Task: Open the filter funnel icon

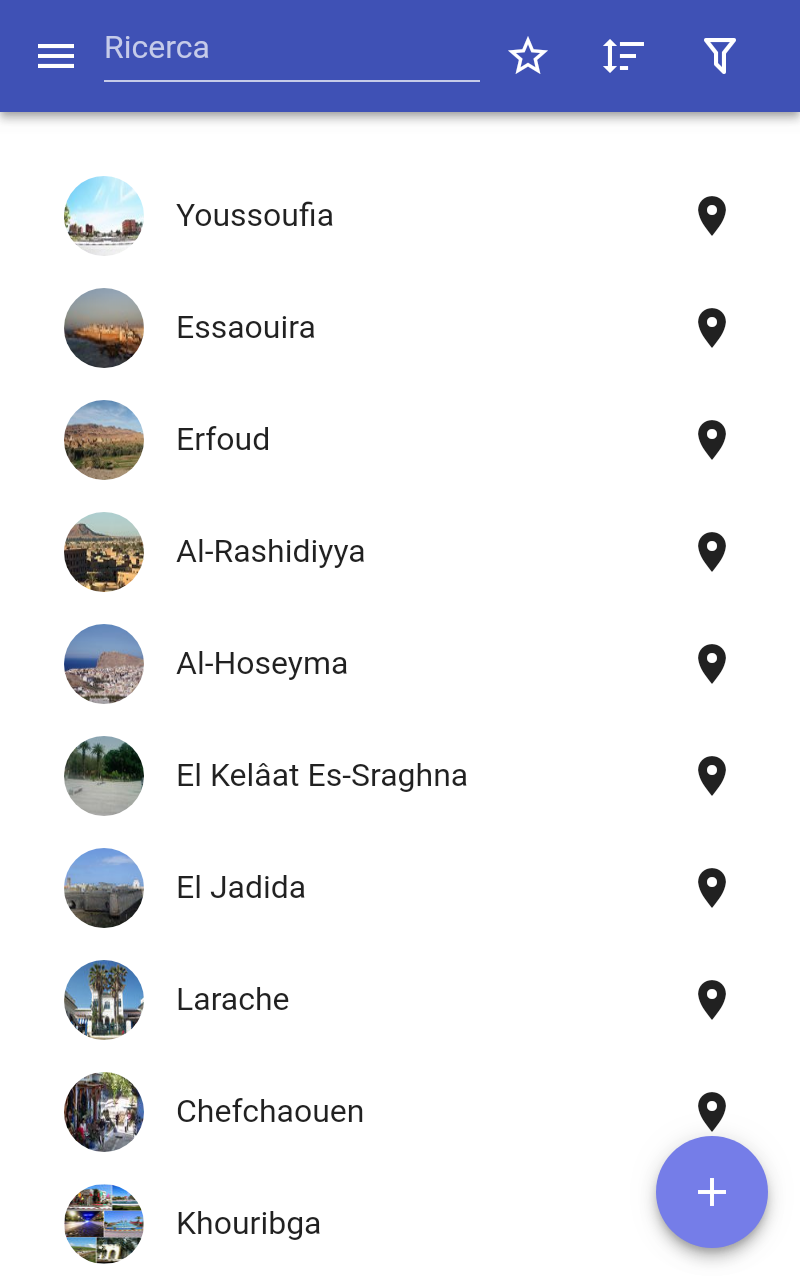Action: (x=719, y=56)
